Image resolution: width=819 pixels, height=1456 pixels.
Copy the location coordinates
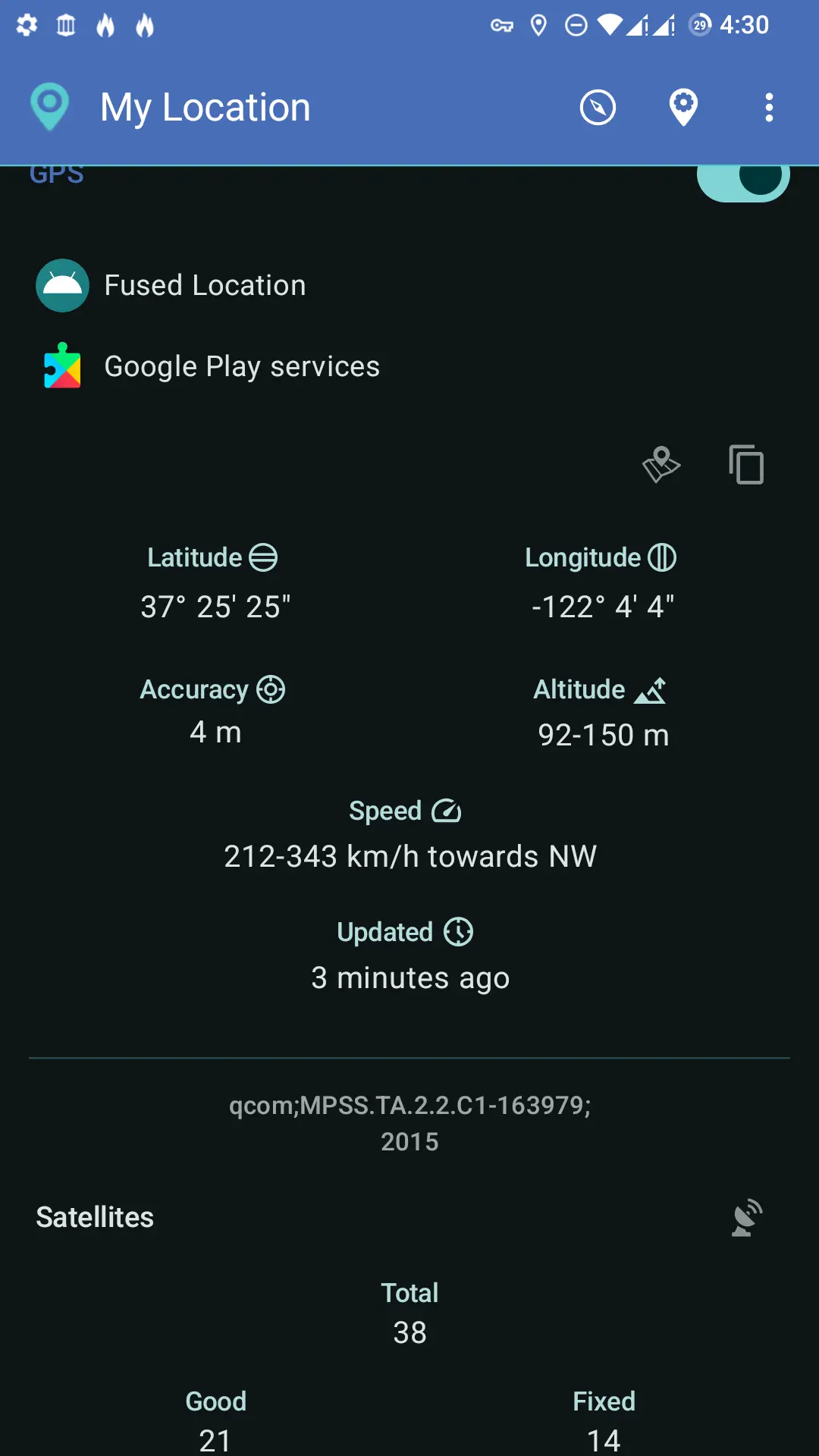click(746, 464)
